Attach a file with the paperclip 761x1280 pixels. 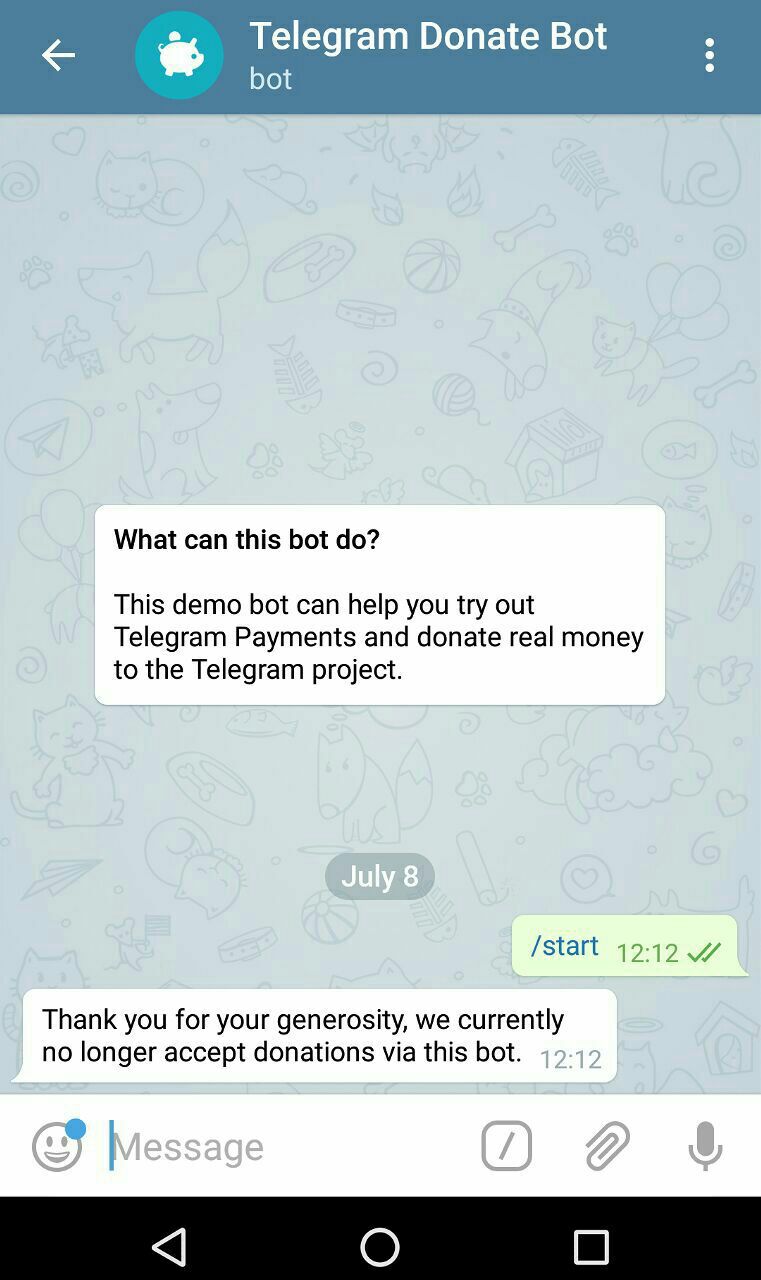point(606,1146)
